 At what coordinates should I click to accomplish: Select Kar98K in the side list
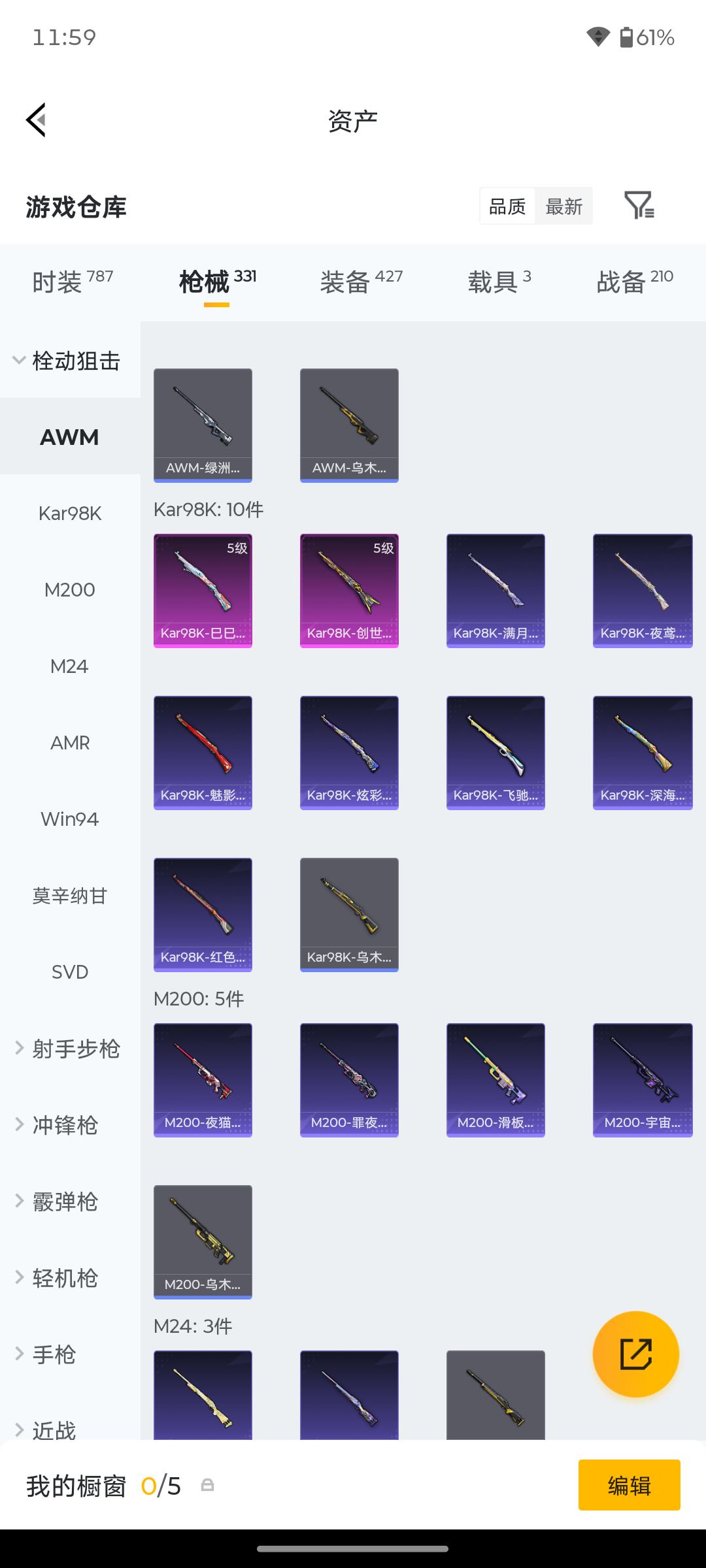click(70, 514)
